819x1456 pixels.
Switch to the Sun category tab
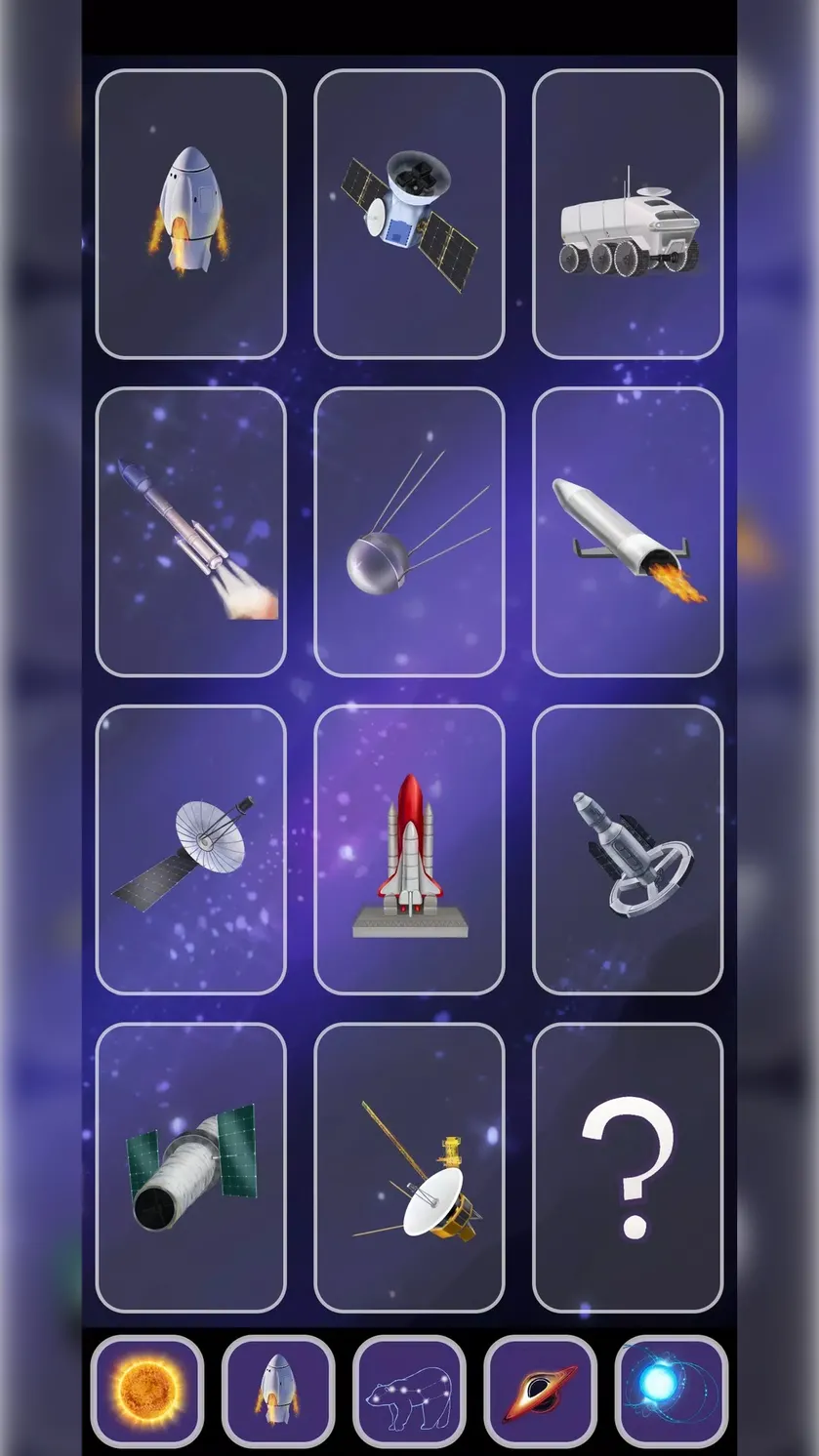pyautogui.click(x=147, y=1391)
